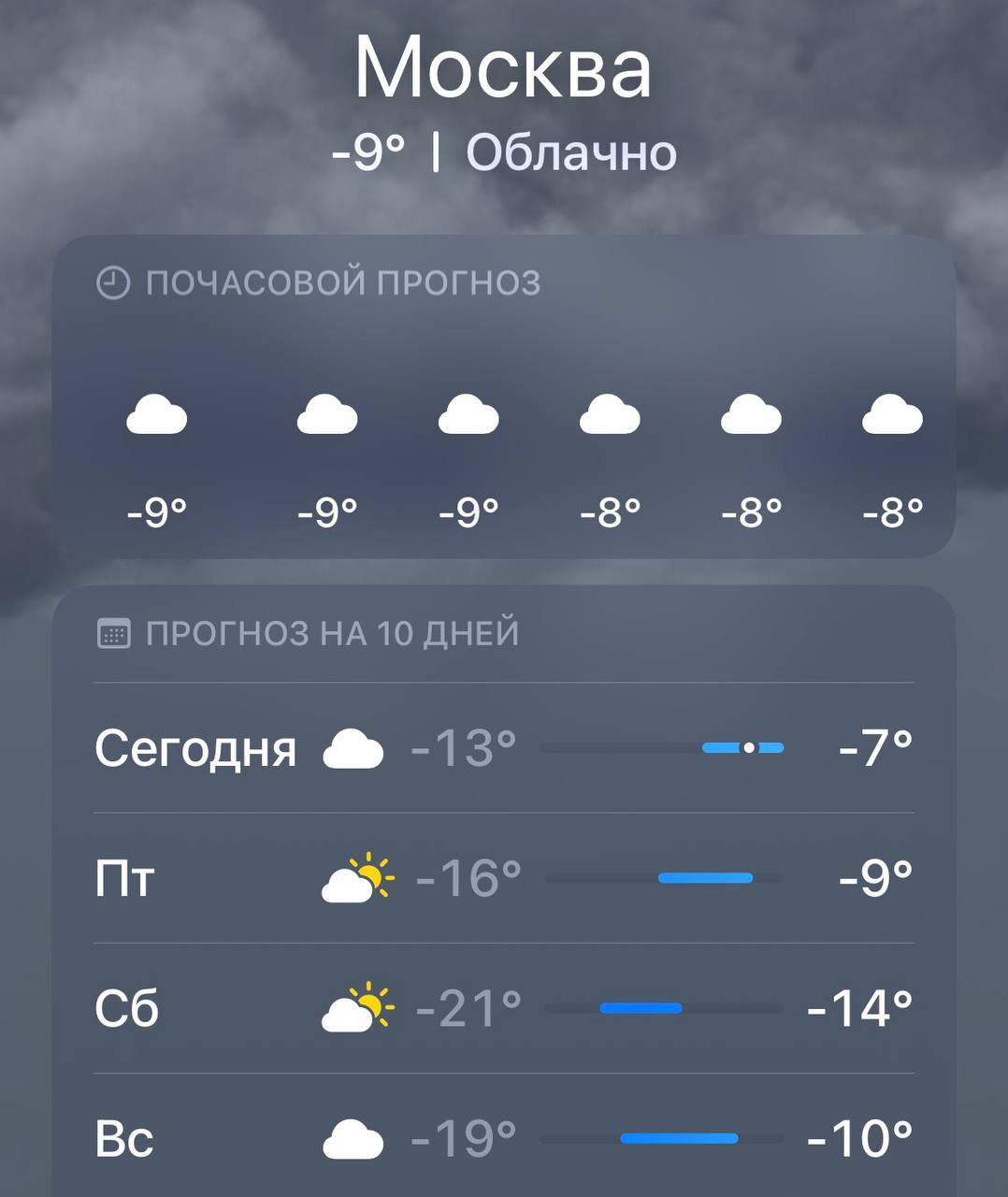Open Saturday's forecast row (Сб)
The width and height of the screenshot is (1008, 1197).
coord(503,1008)
